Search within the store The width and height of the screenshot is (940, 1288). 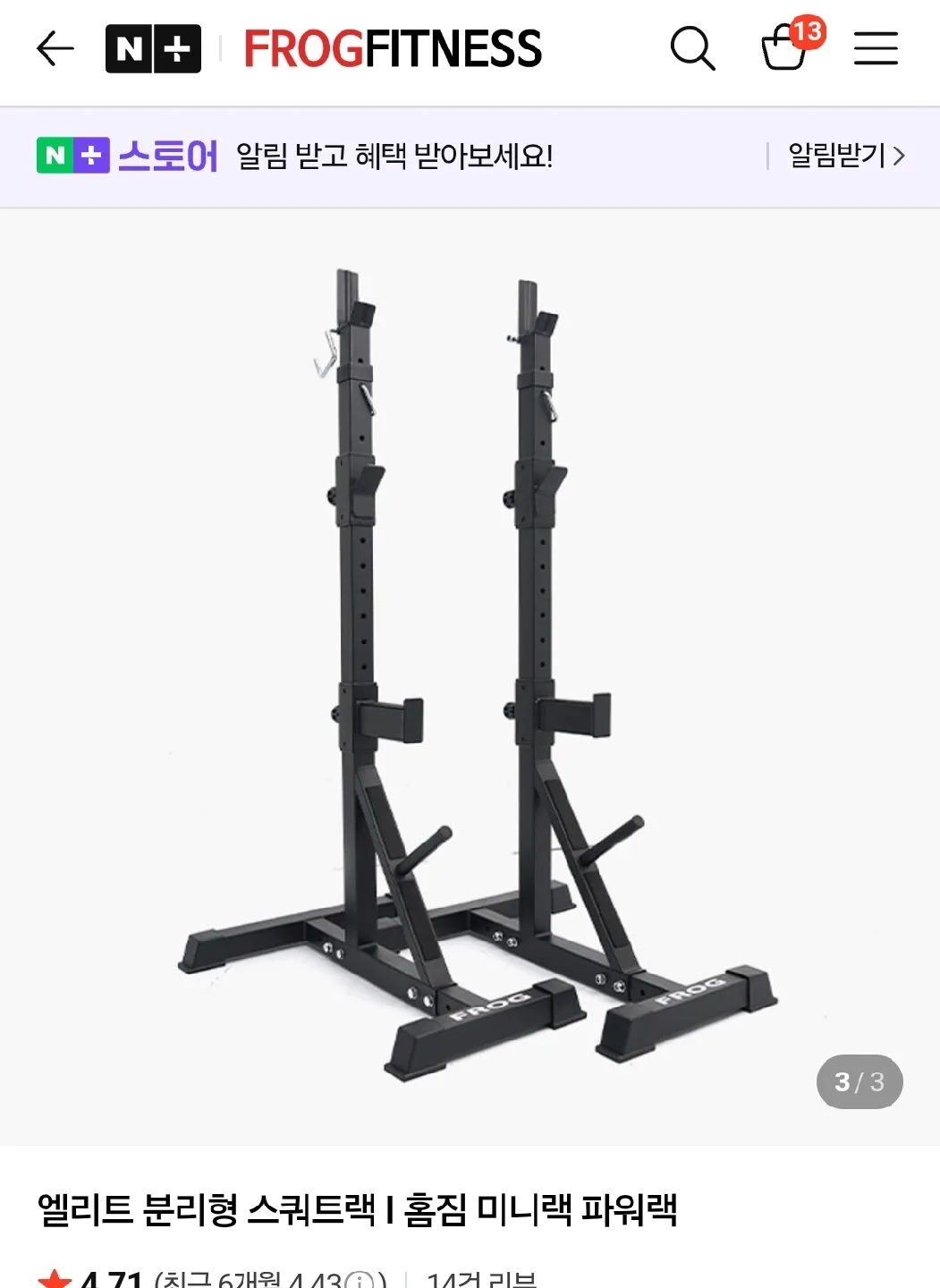692,48
